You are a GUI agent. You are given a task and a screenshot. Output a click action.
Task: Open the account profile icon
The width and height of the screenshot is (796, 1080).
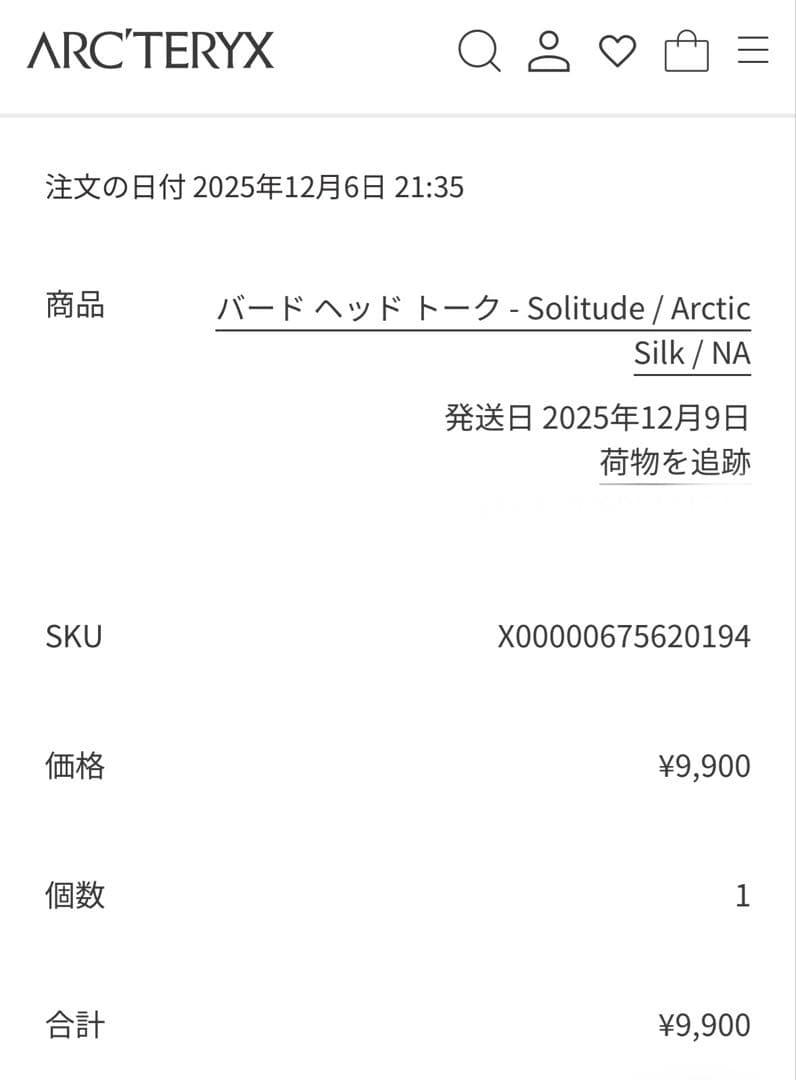click(548, 51)
